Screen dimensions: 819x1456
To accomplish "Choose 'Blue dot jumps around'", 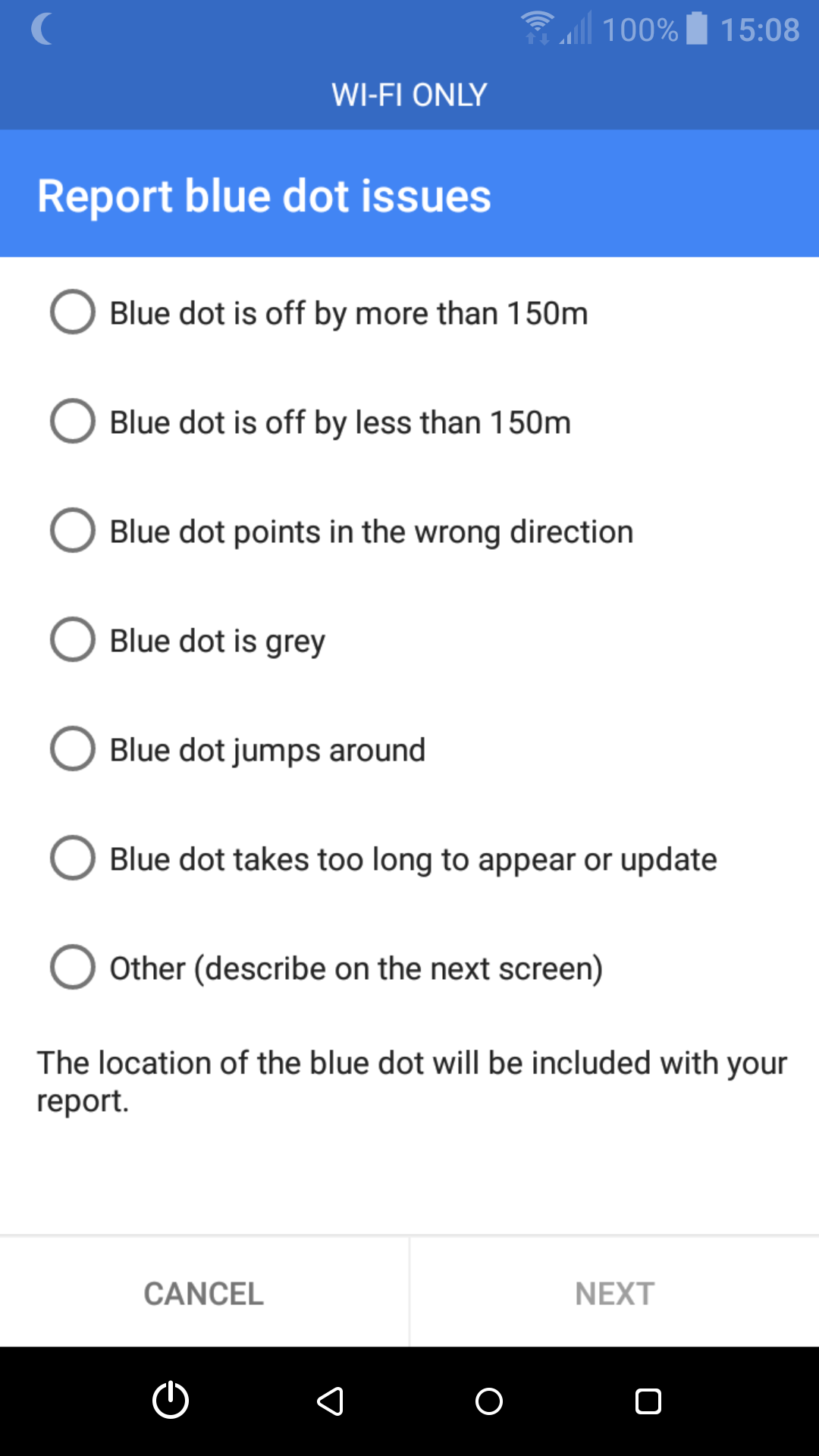I will point(73,748).
